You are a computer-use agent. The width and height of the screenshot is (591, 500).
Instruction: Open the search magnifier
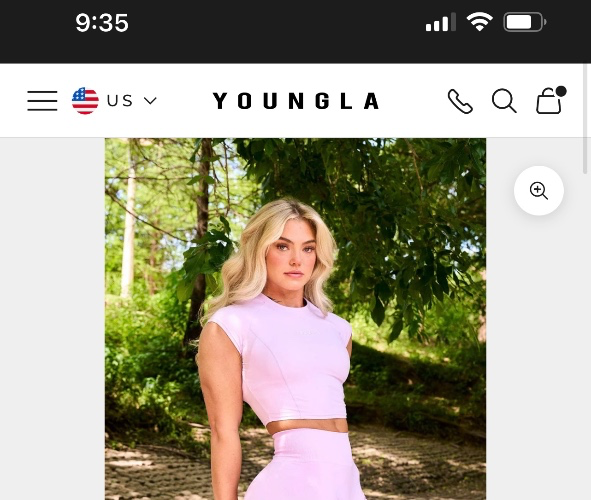pos(504,101)
